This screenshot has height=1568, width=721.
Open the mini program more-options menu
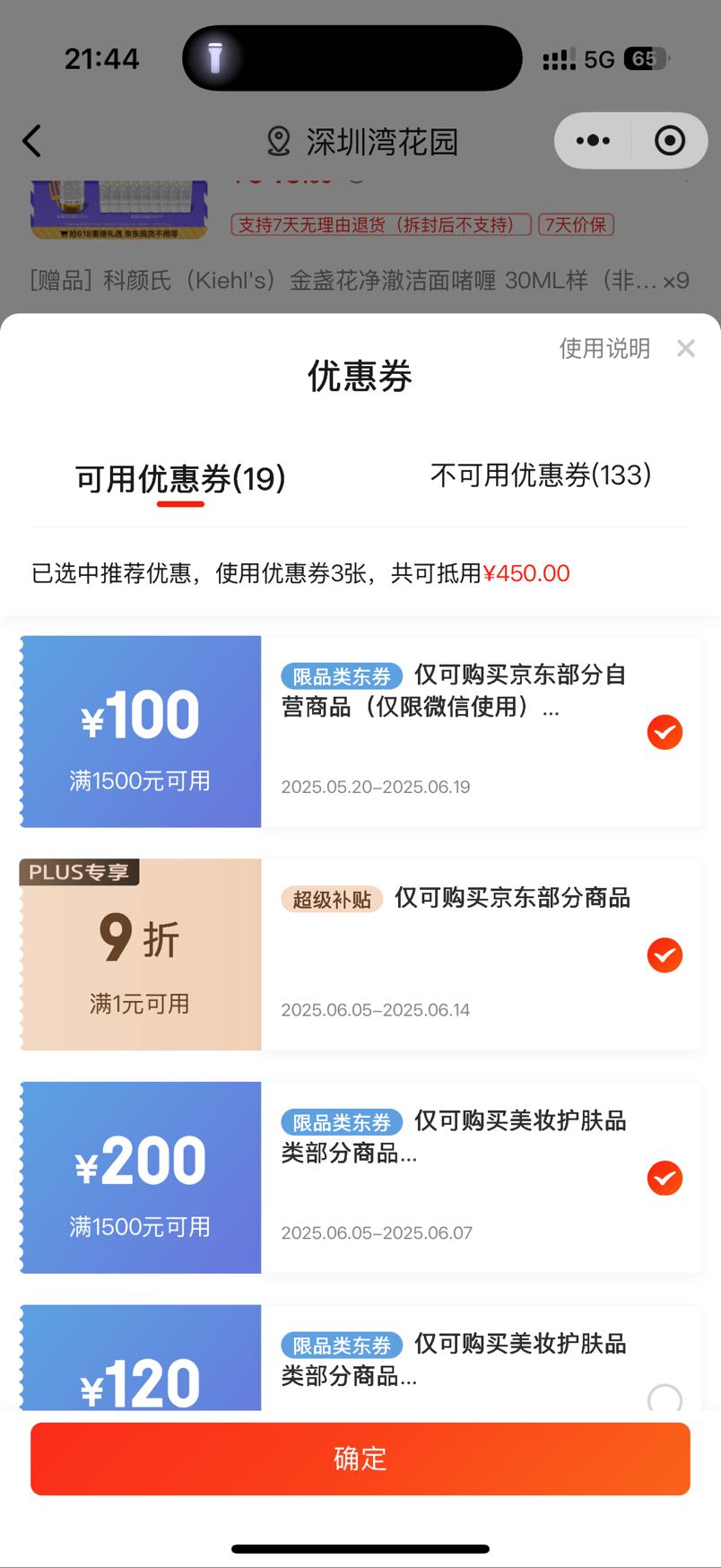tap(593, 141)
